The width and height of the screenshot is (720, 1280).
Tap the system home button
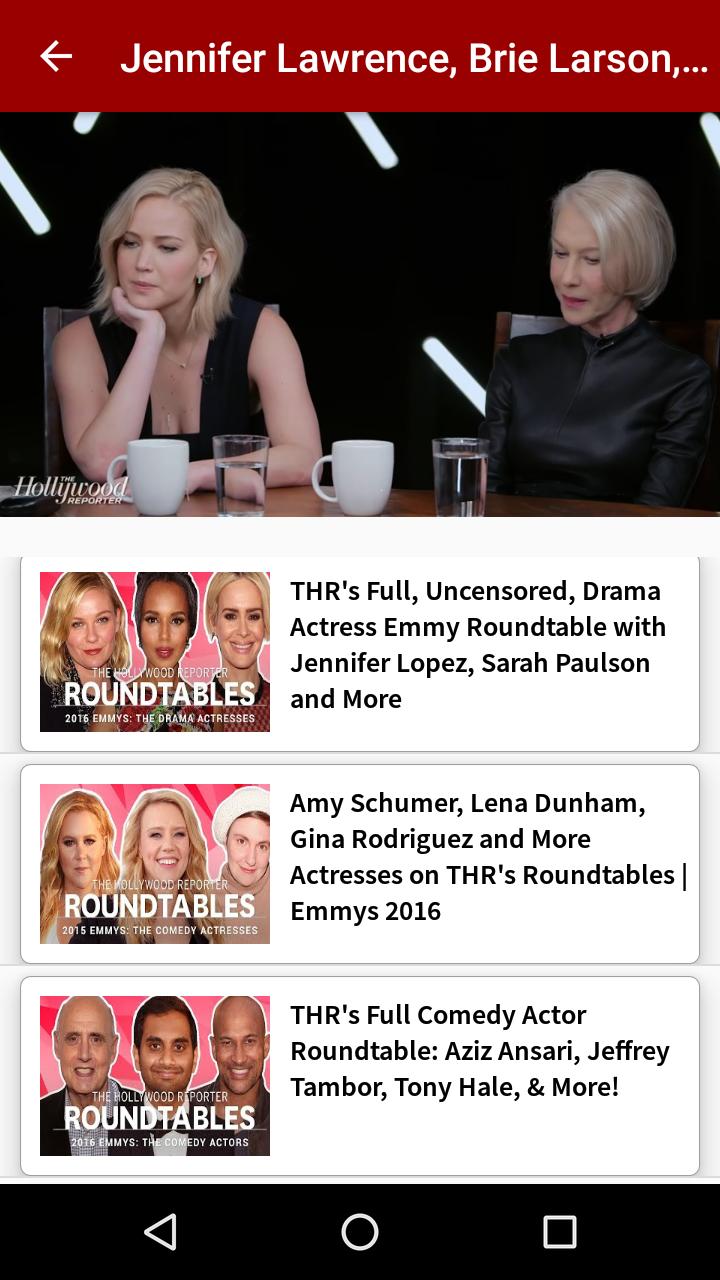[x=360, y=1232]
